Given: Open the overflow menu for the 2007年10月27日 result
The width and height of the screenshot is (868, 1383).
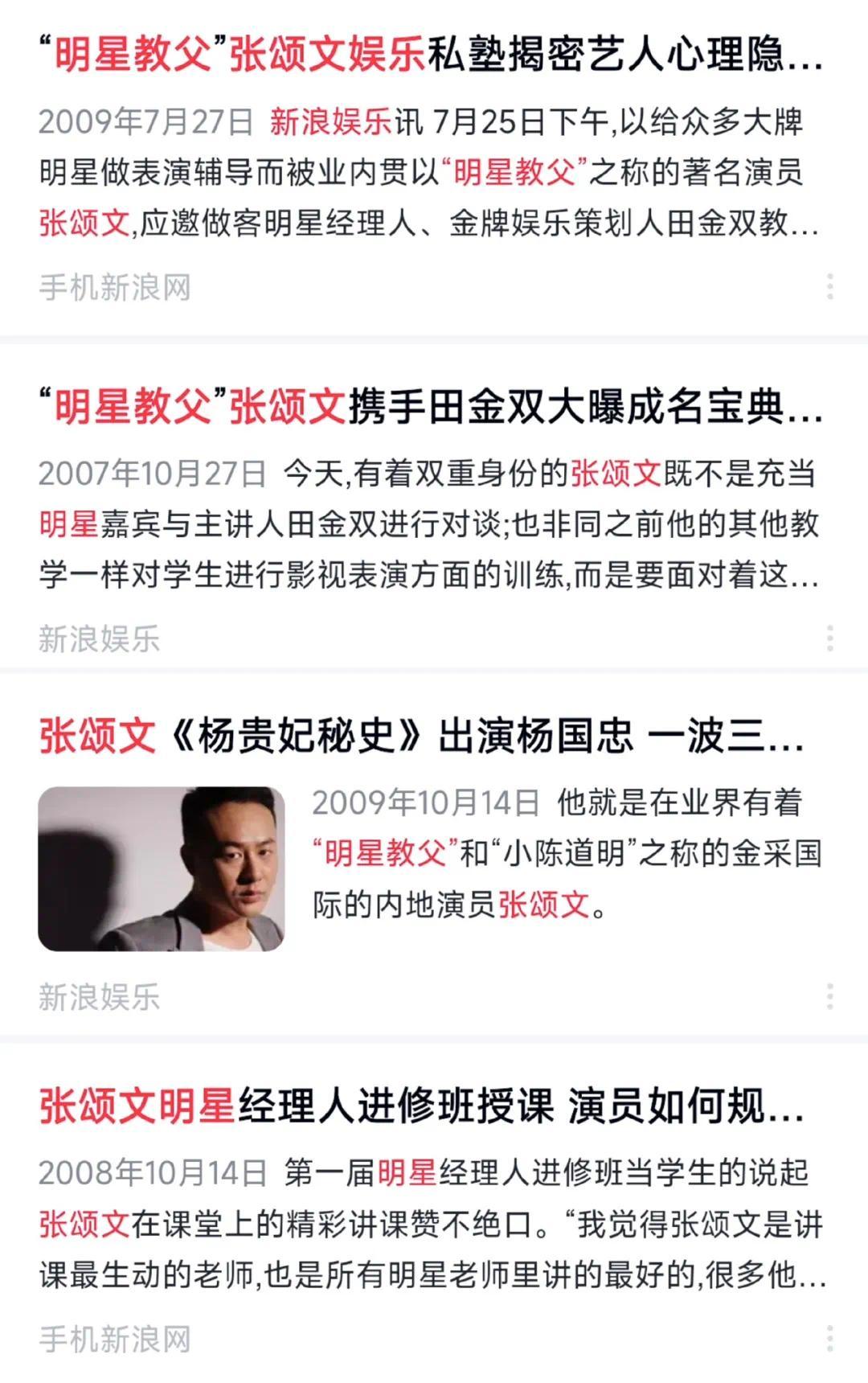Looking at the screenshot, I should 829,638.
